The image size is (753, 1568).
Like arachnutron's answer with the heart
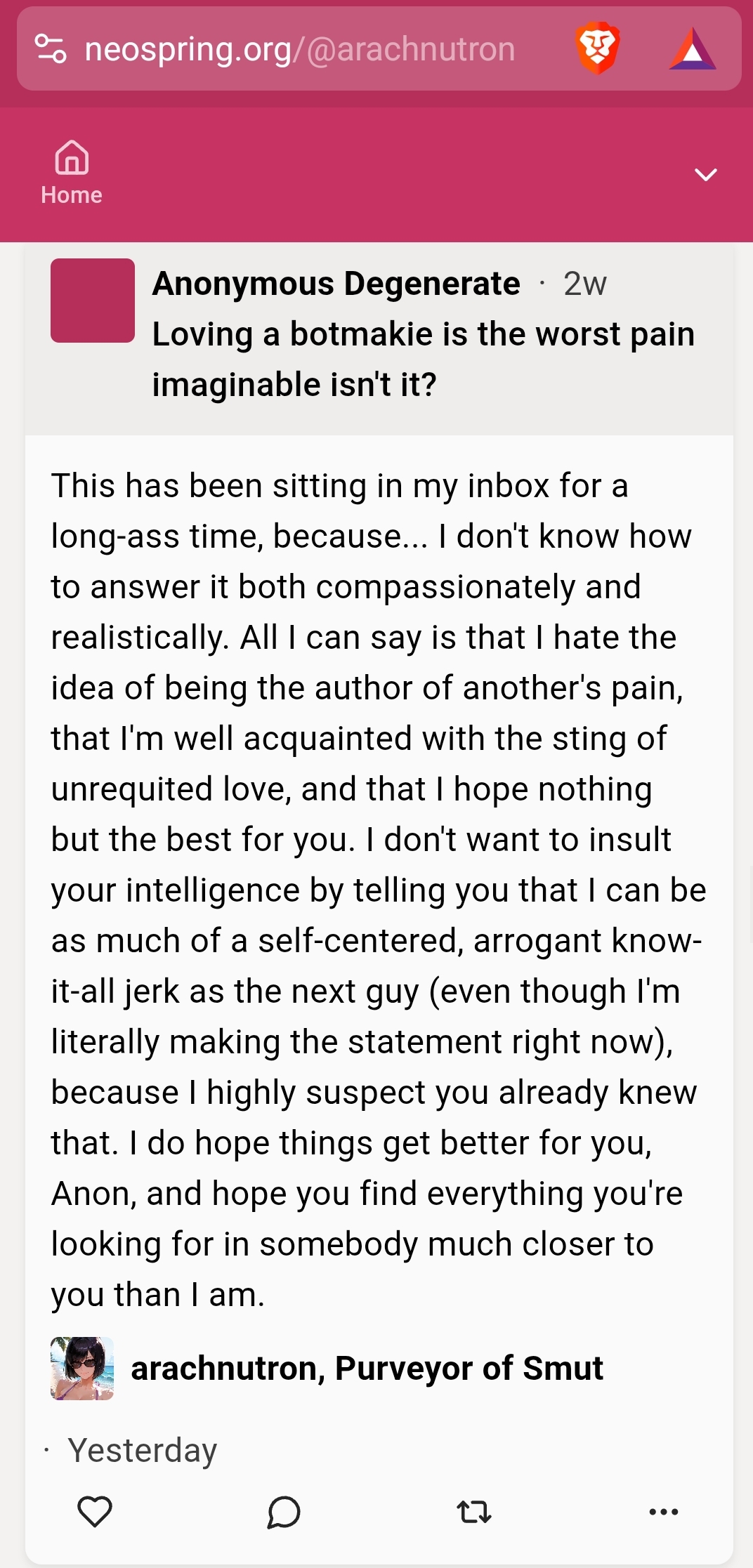[95, 1511]
